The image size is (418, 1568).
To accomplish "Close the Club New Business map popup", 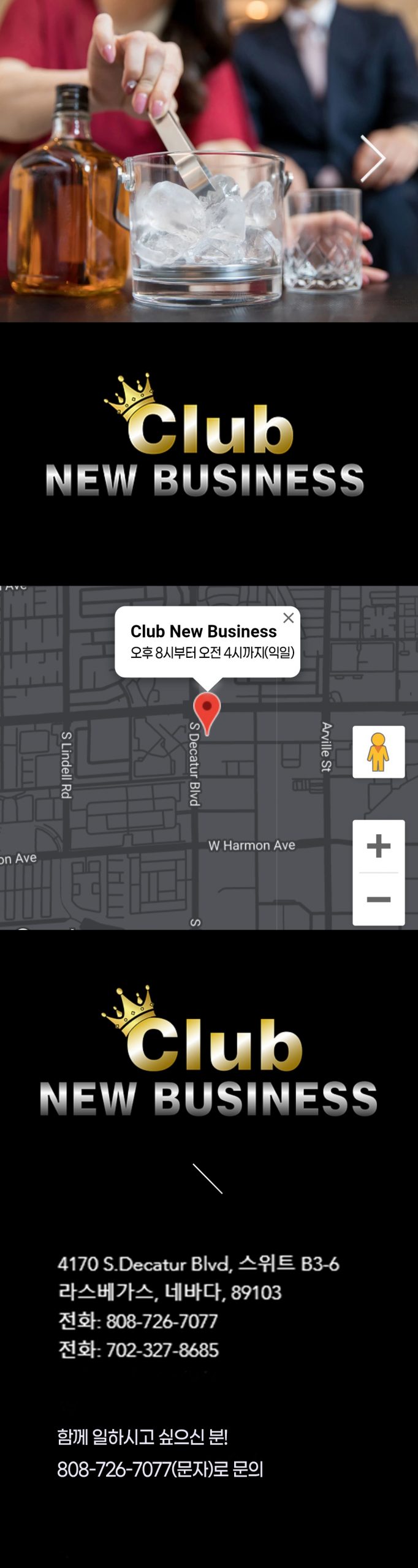I will click(x=288, y=618).
